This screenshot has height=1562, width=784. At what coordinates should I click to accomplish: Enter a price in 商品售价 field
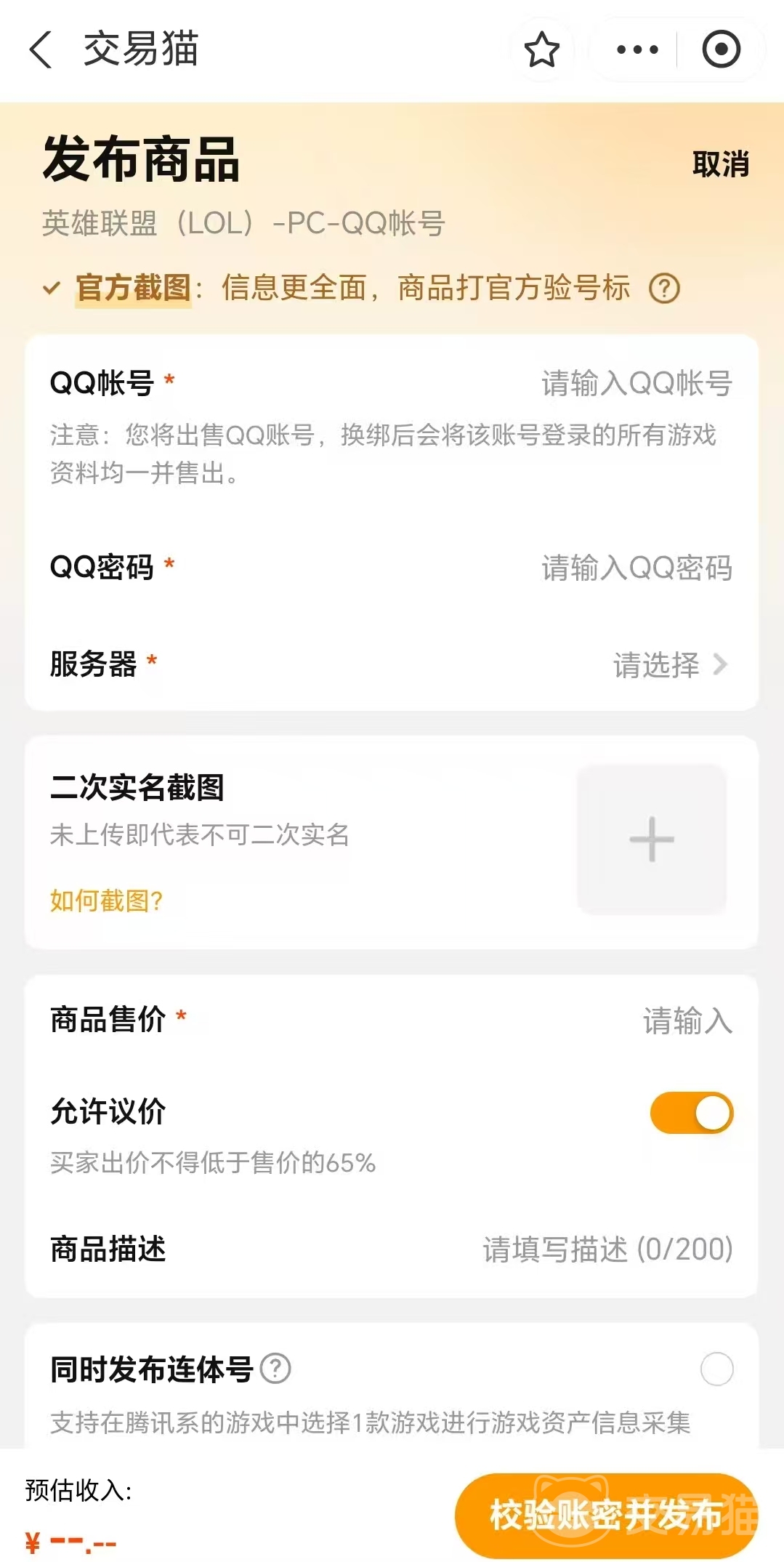click(687, 1020)
